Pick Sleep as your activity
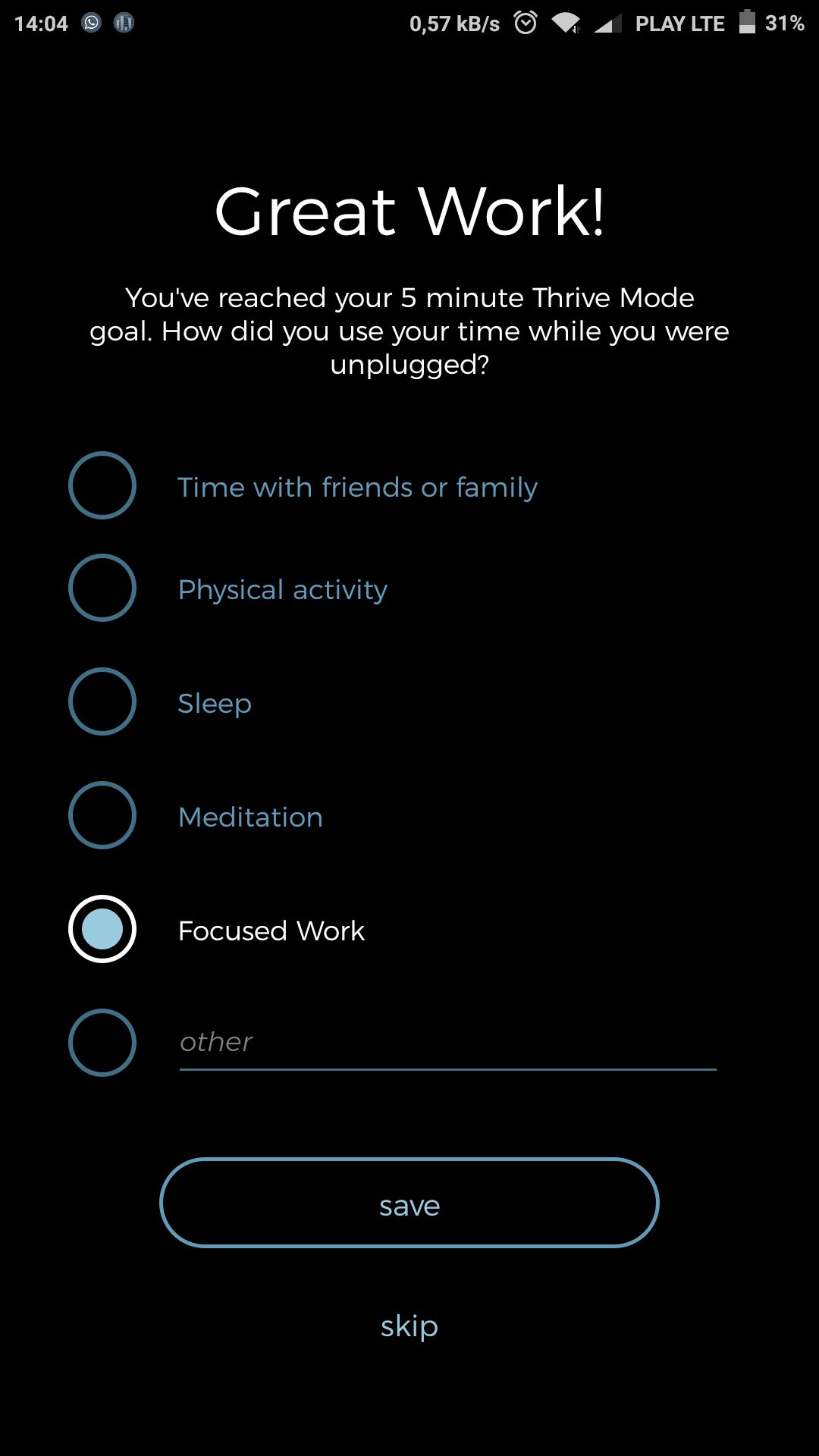Screen dimensions: 819x1456 pyautogui.click(x=102, y=701)
